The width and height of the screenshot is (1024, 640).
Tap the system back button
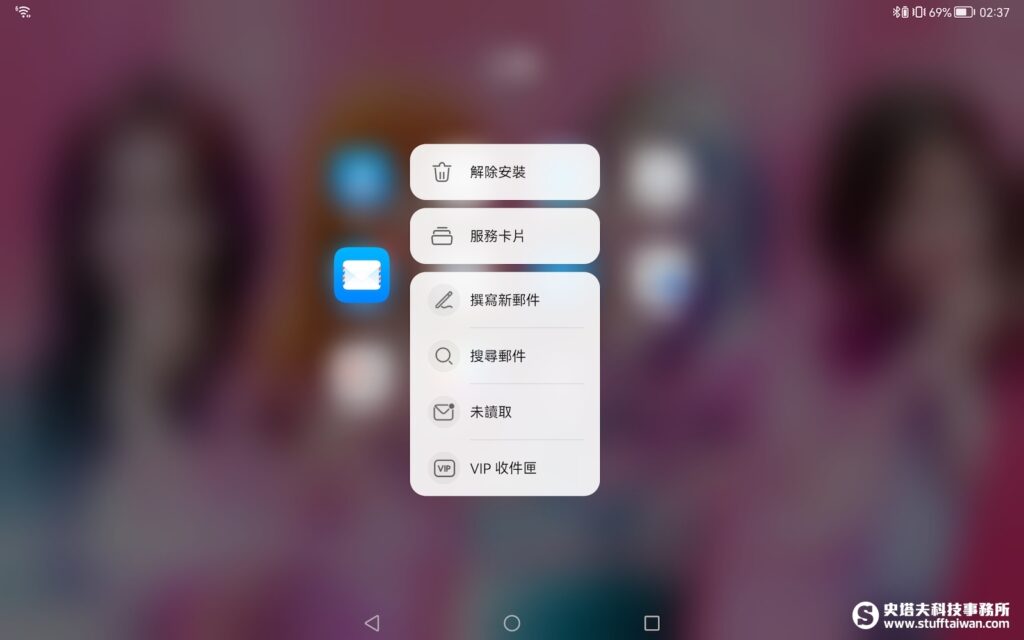(372, 623)
